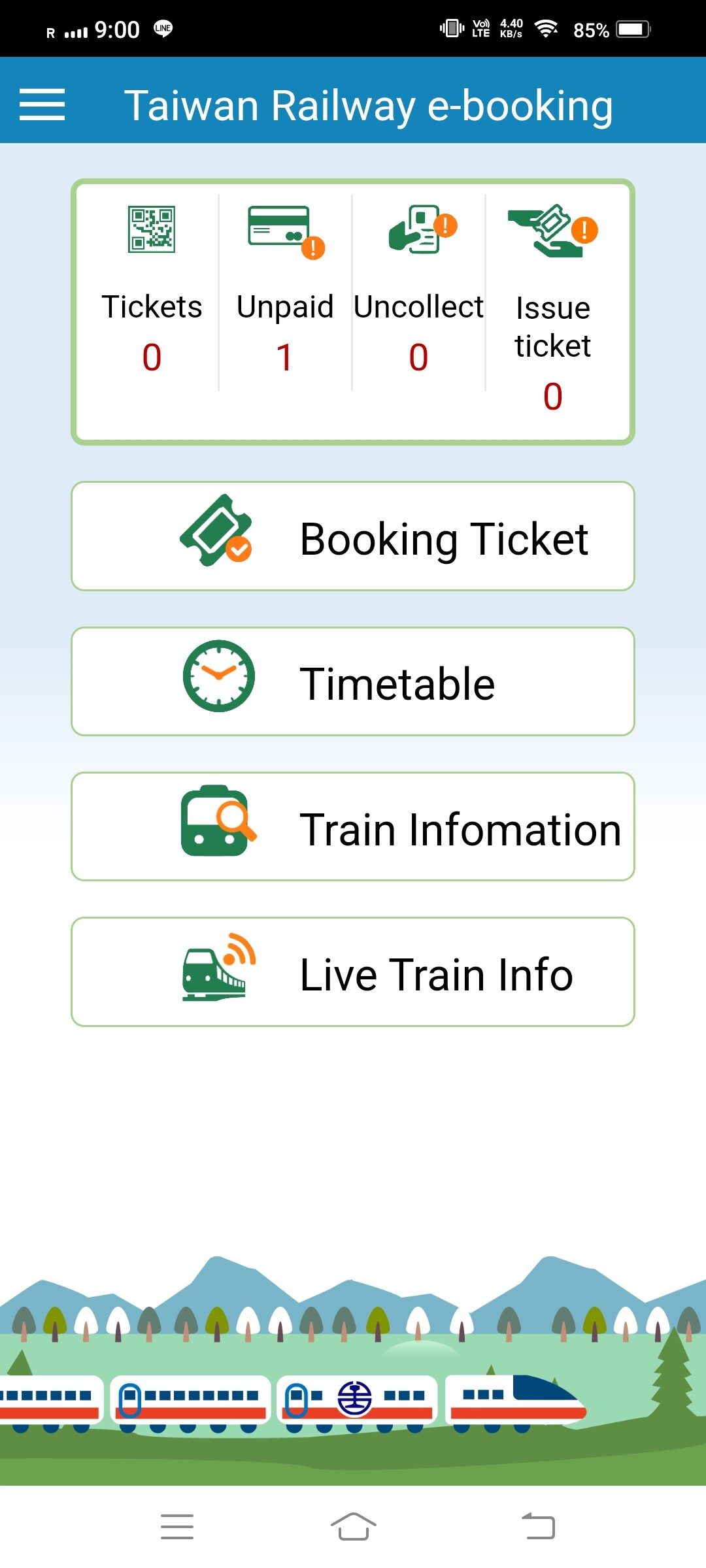Tap the system home button
The height and width of the screenshot is (1568, 706).
coord(353,1526)
